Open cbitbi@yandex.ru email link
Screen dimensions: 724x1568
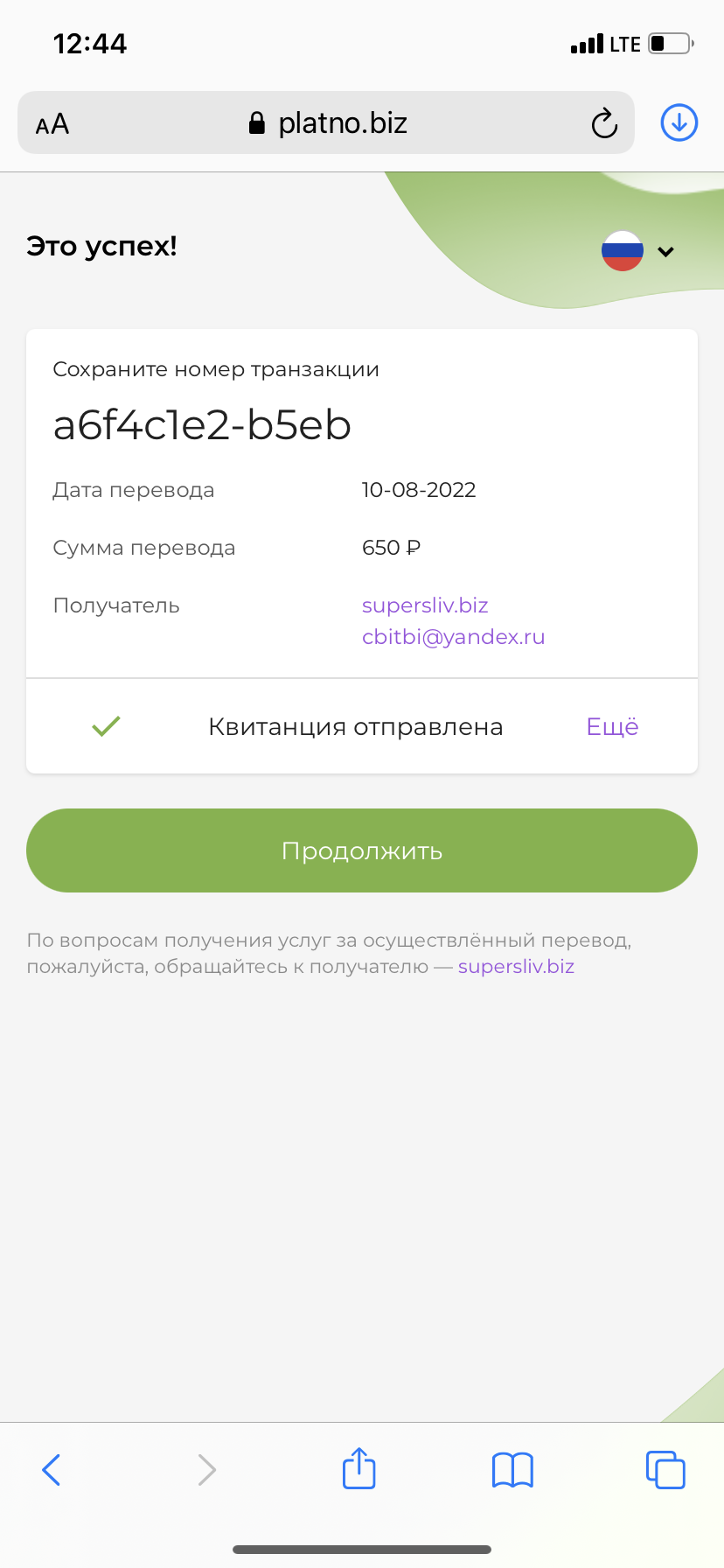(453, 637)
